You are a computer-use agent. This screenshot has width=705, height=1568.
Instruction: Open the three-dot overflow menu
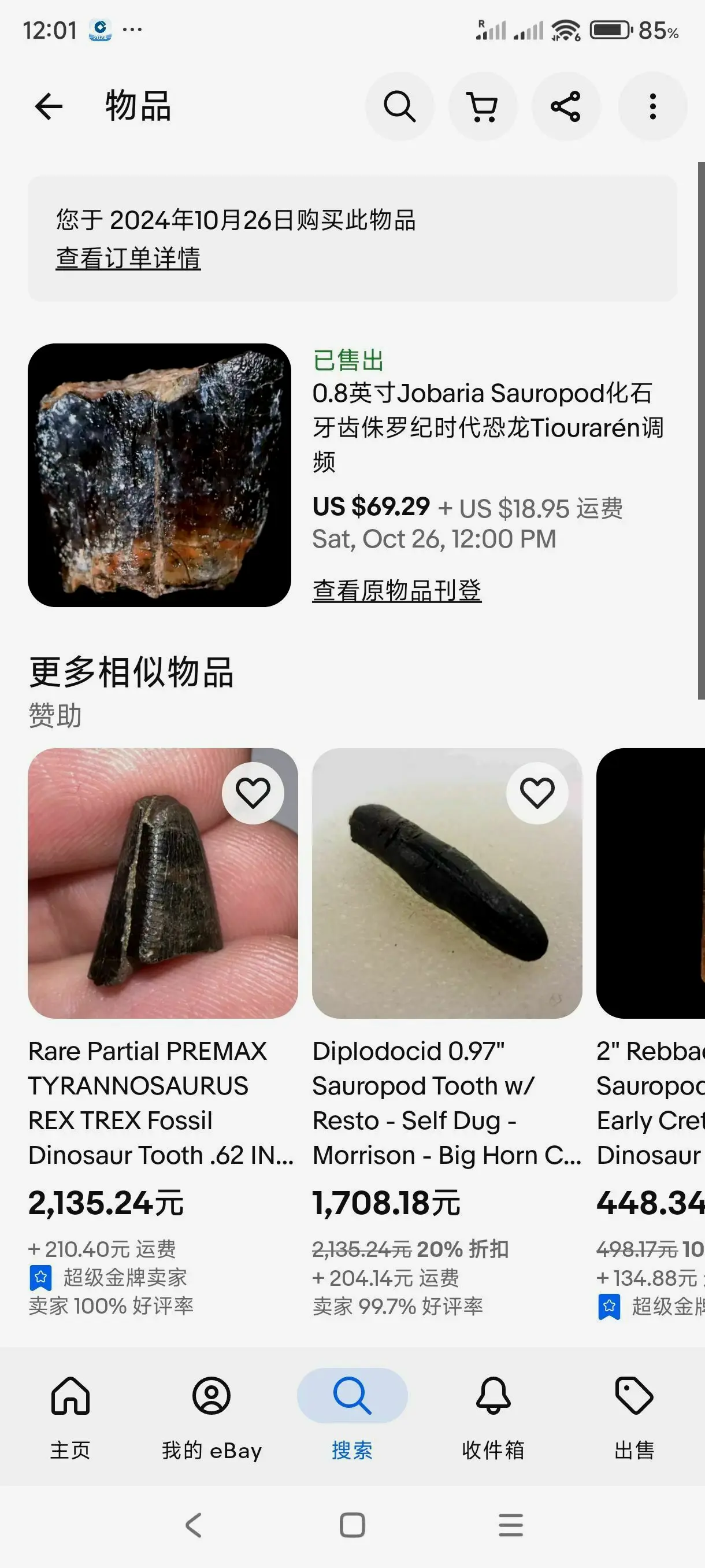(652, 106)
